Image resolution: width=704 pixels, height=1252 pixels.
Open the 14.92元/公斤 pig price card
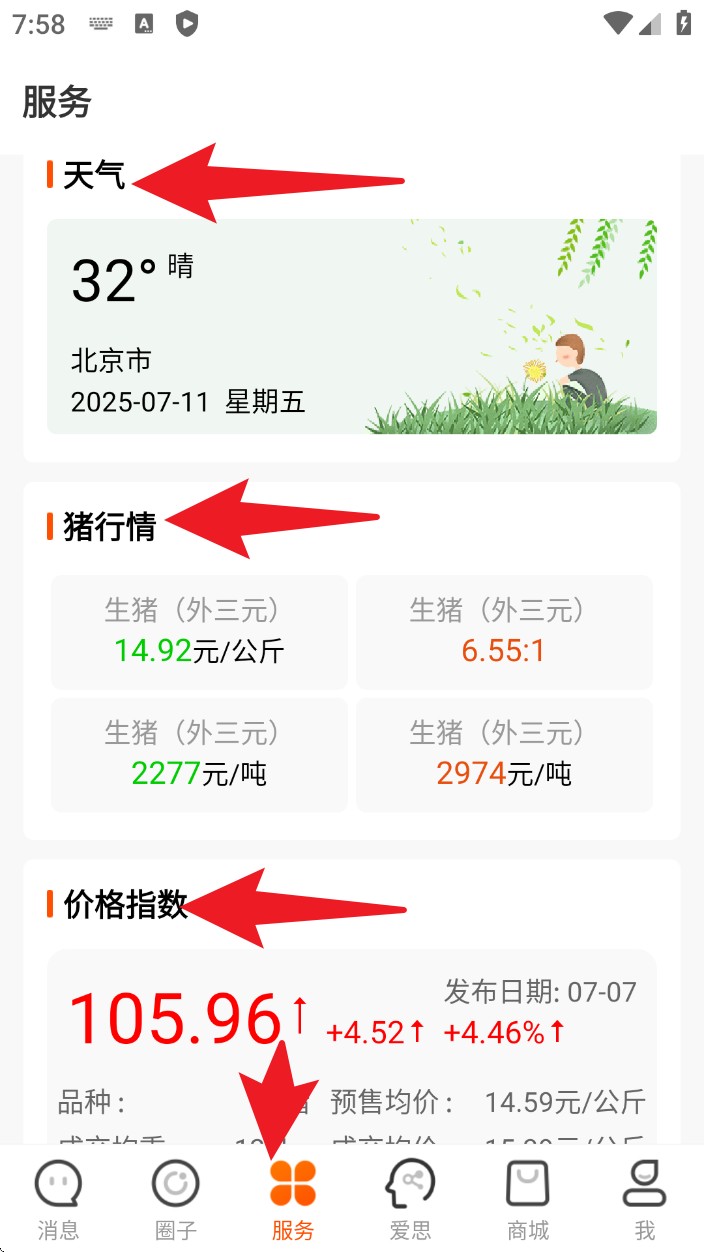199,632
